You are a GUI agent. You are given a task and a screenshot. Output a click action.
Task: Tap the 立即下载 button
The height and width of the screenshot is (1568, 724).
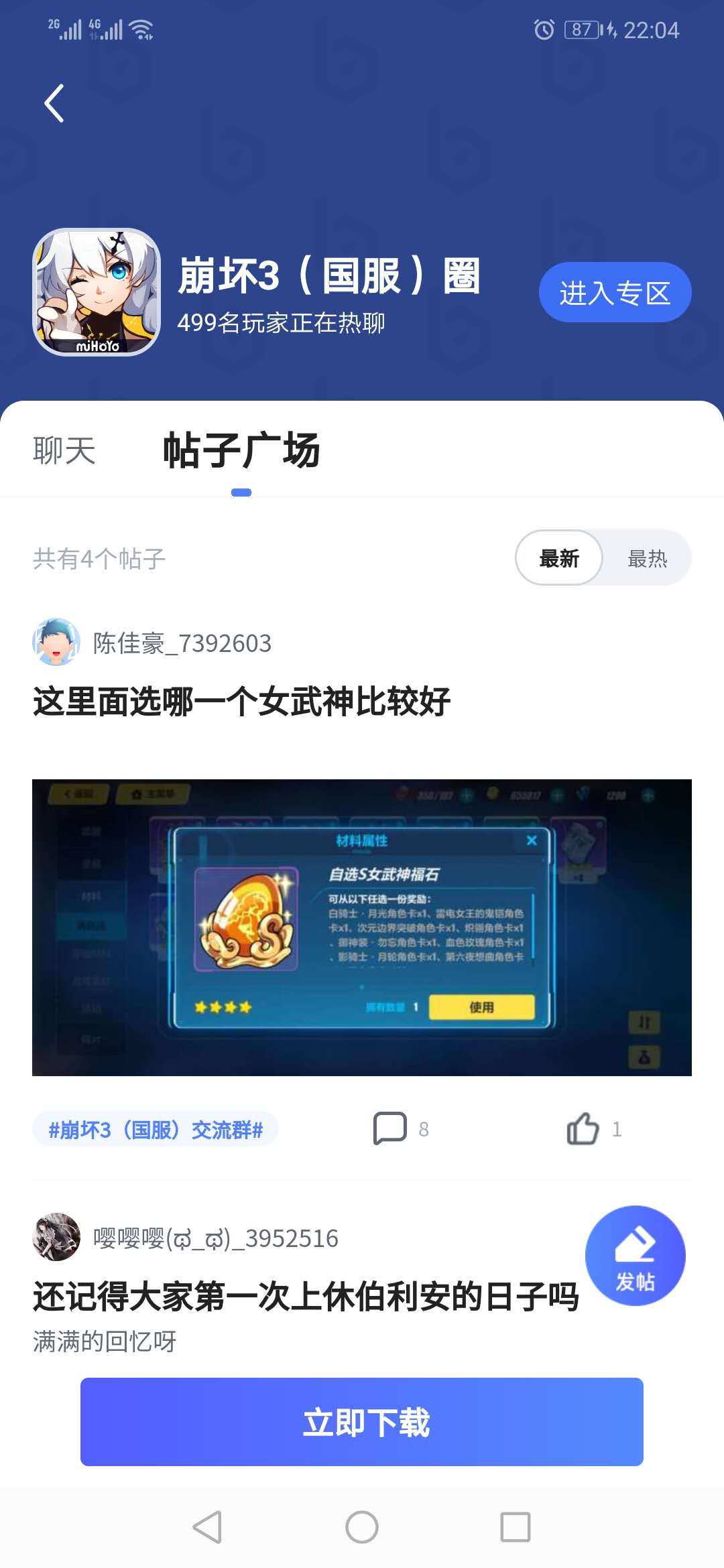point(362,1422)
